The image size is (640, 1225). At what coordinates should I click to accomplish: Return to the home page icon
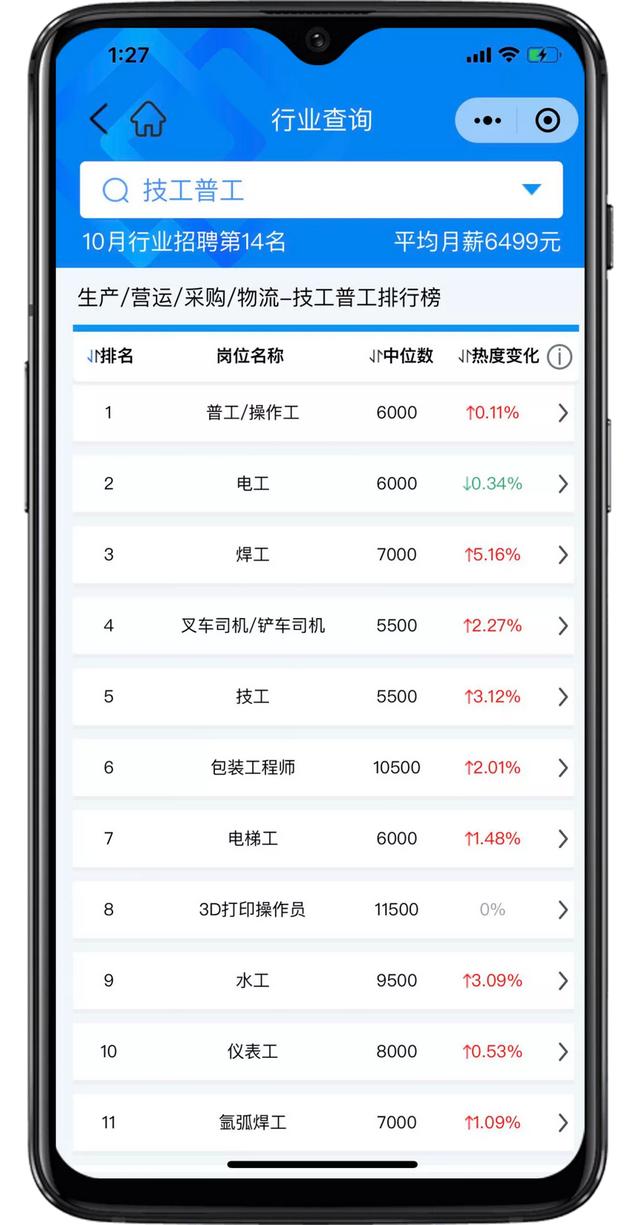[x=148, y=120]
